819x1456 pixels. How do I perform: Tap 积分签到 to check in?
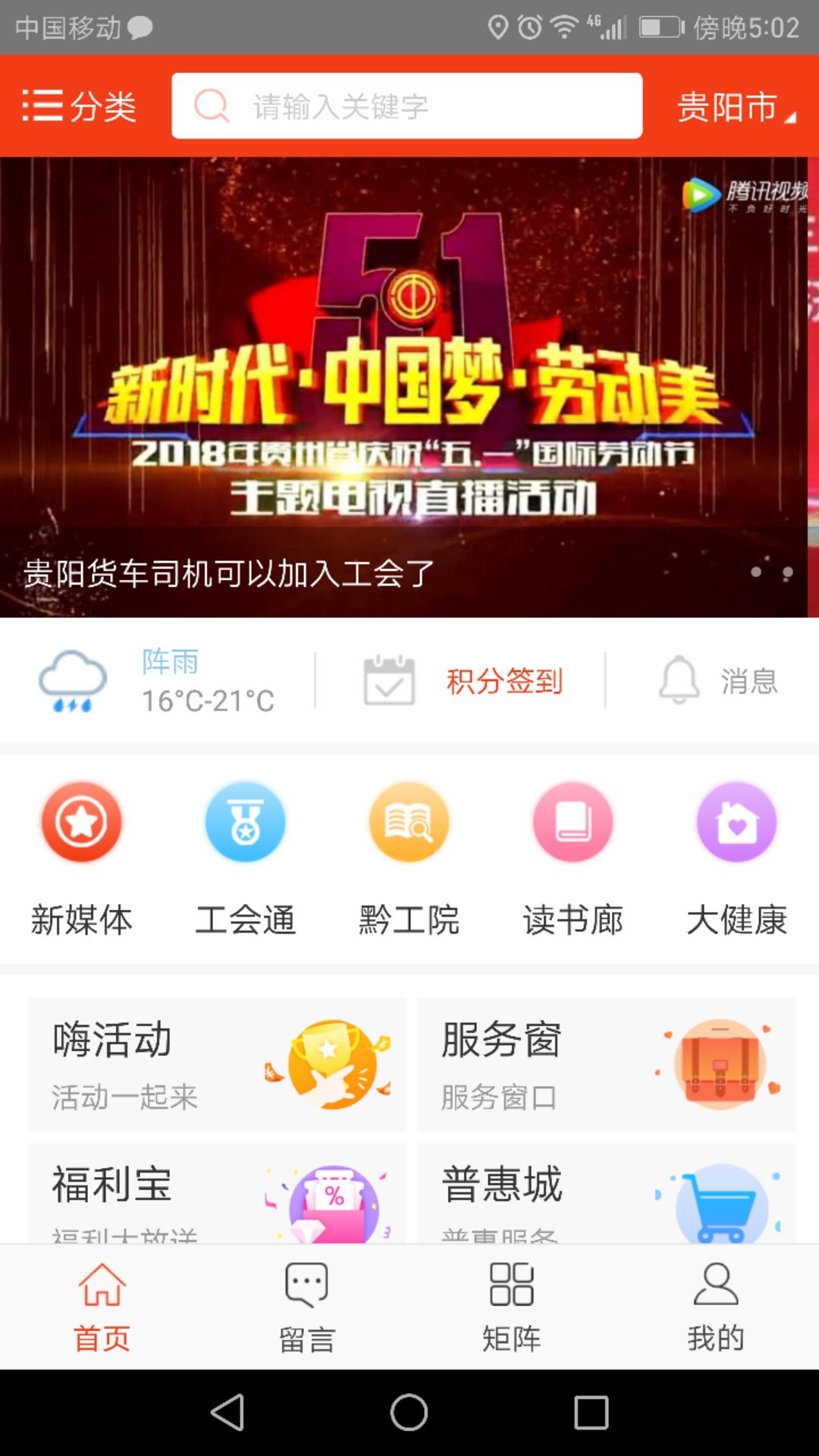464,681
